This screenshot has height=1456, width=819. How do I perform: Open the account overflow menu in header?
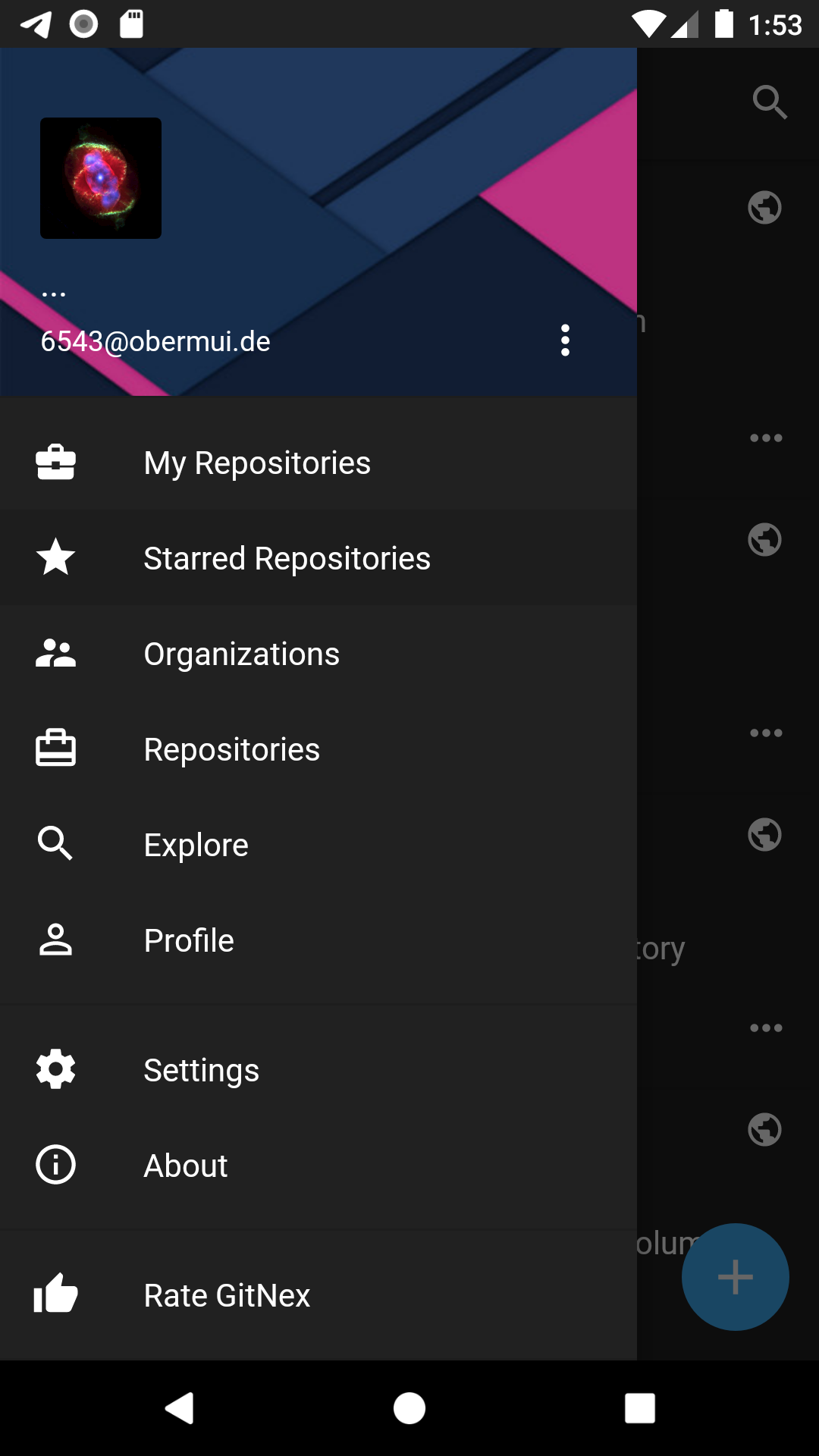point(565,340)
